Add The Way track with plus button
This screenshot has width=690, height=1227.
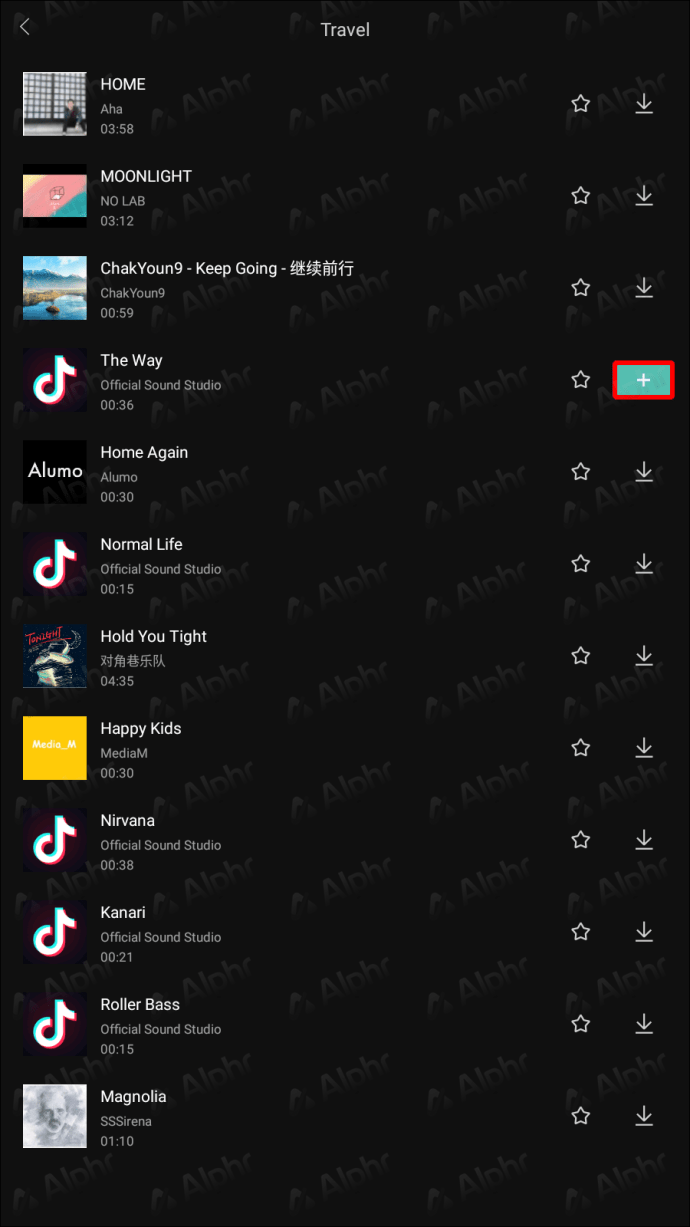tap(643, 380)
